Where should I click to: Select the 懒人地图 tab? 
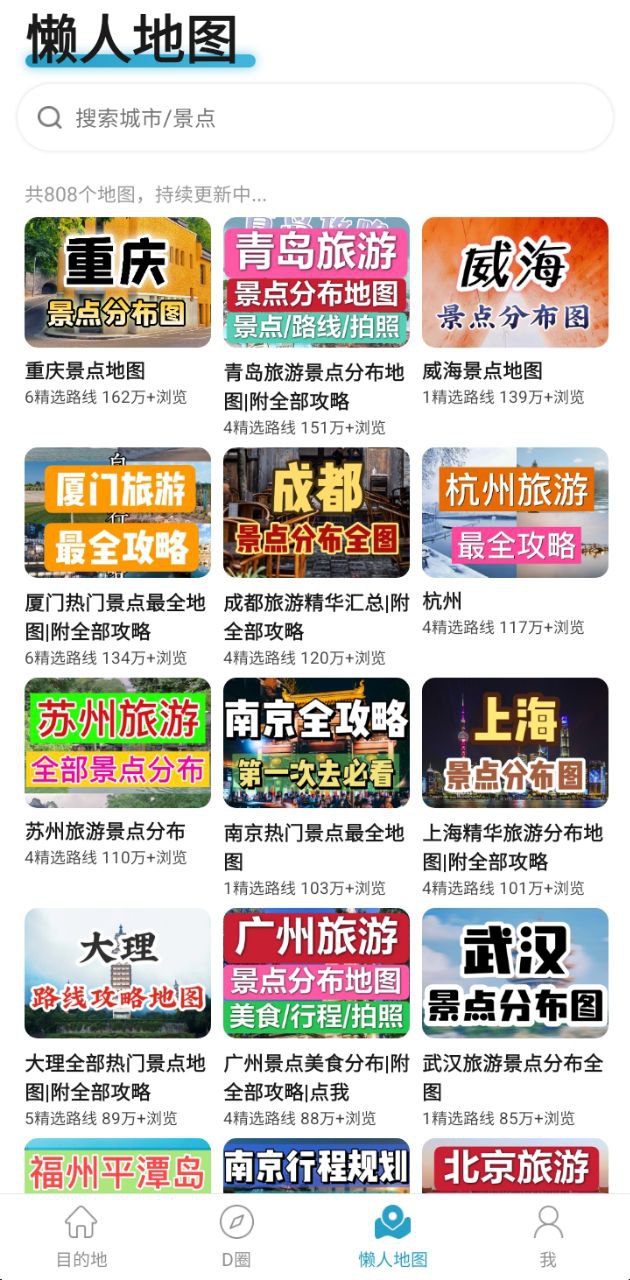click(393, 1237)
